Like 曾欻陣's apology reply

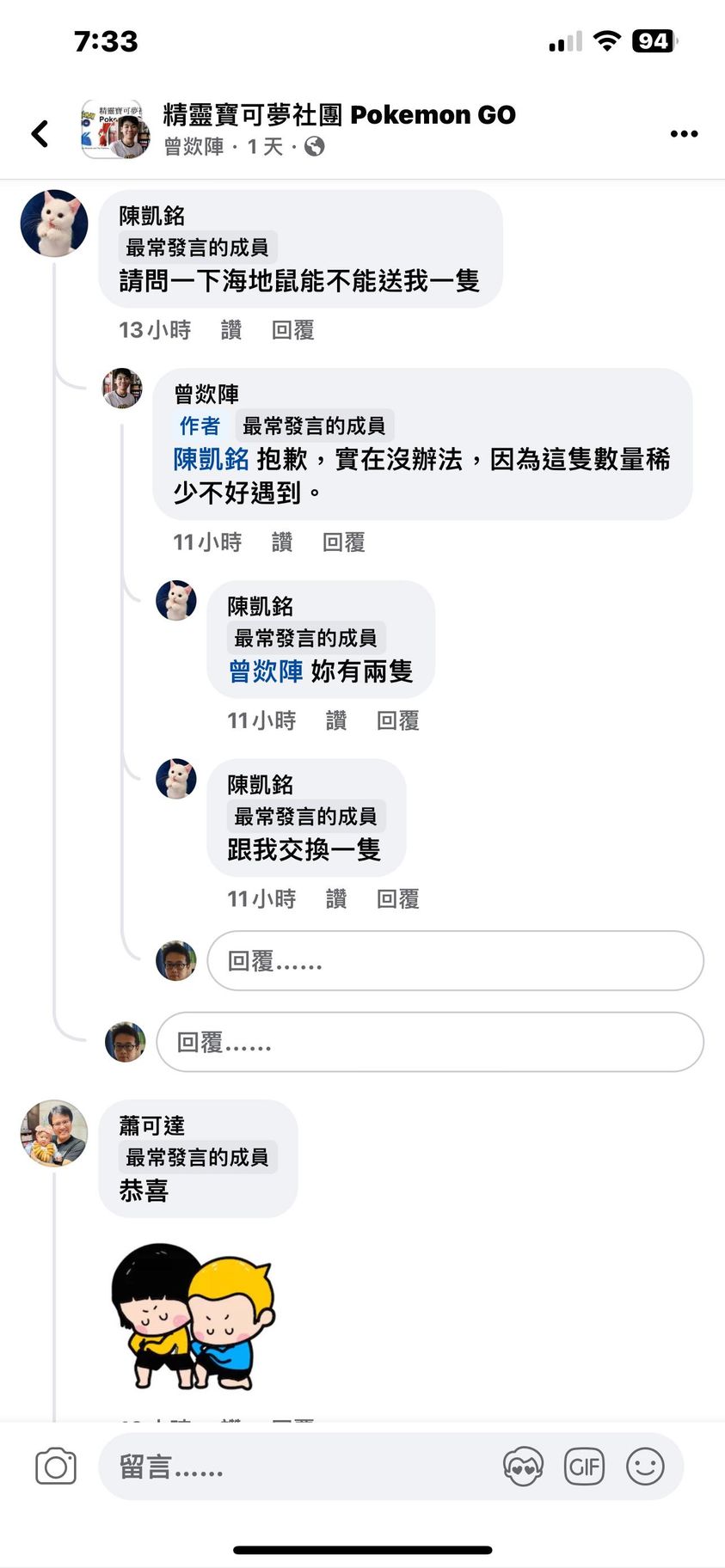pyautogui.click(x=282, y=542)
